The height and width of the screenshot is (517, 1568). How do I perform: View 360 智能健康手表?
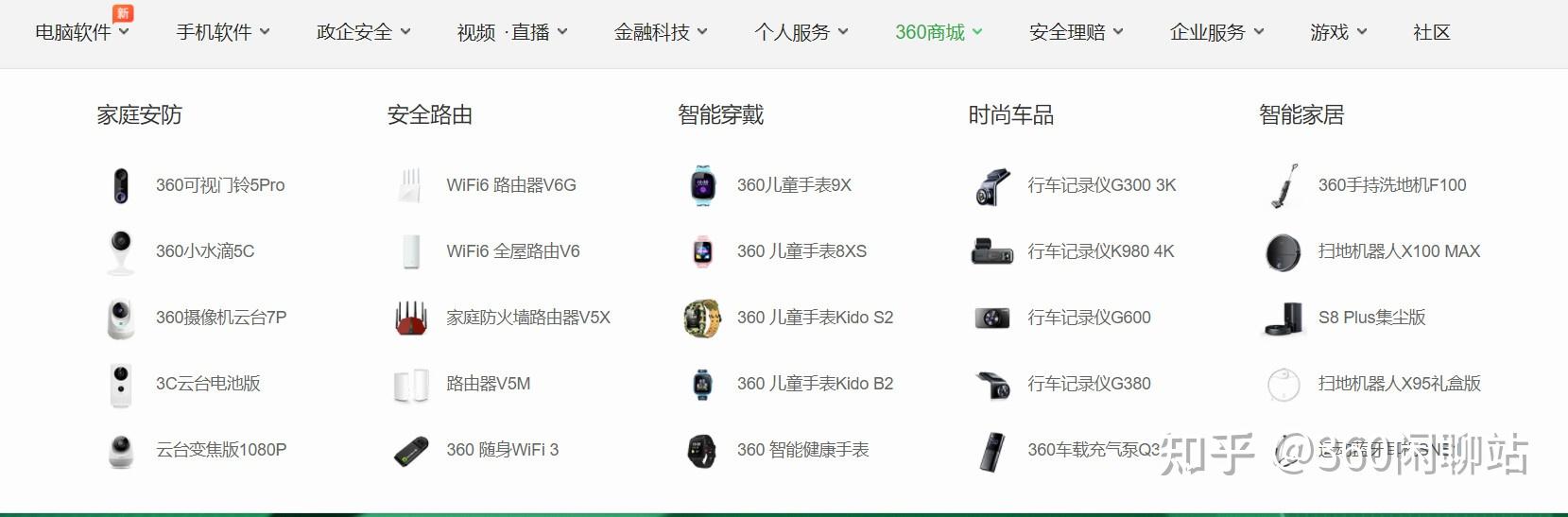(x=802, y=450)
